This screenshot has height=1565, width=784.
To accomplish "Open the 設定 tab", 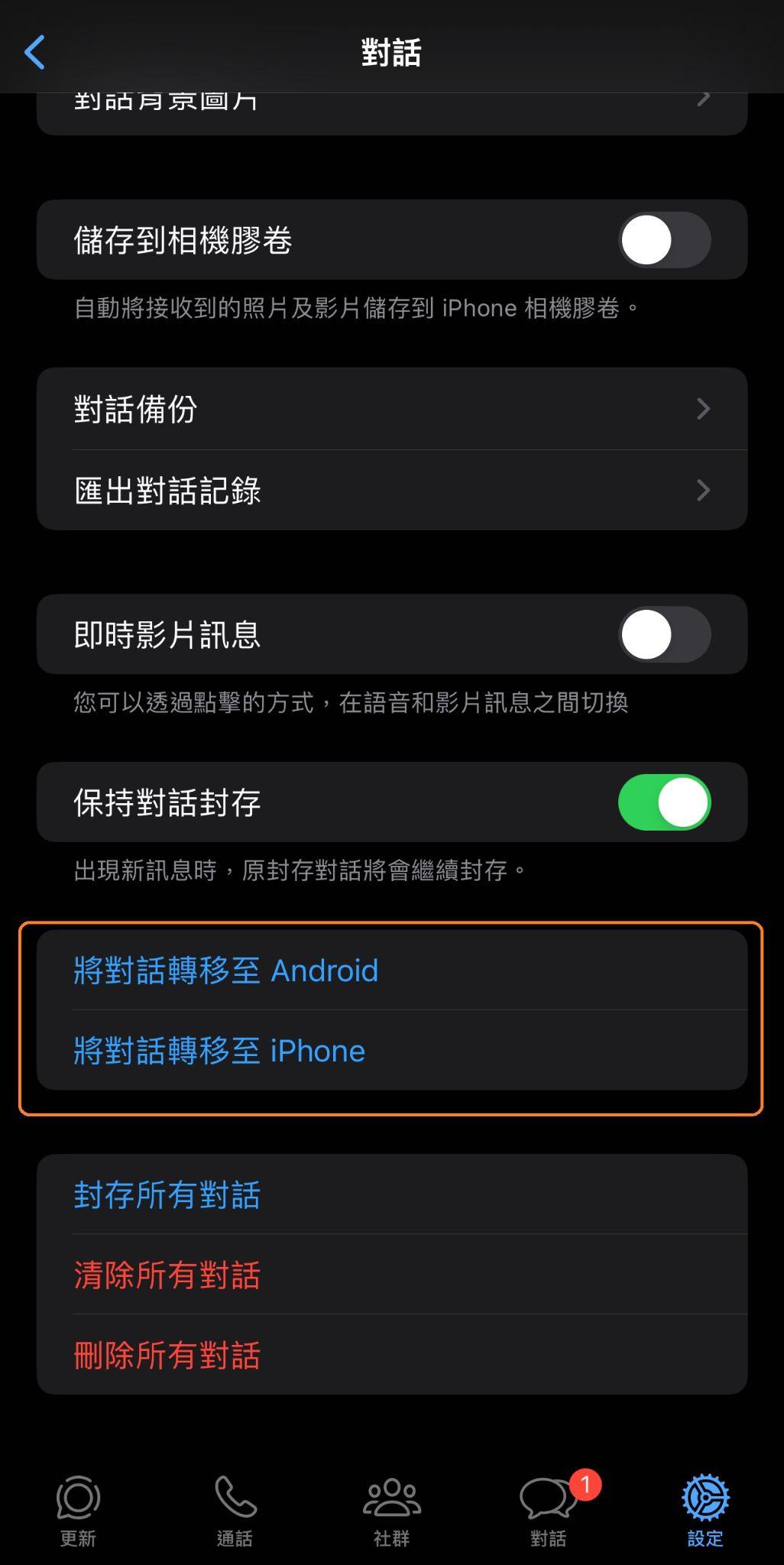I will (x=705, y=1510).
